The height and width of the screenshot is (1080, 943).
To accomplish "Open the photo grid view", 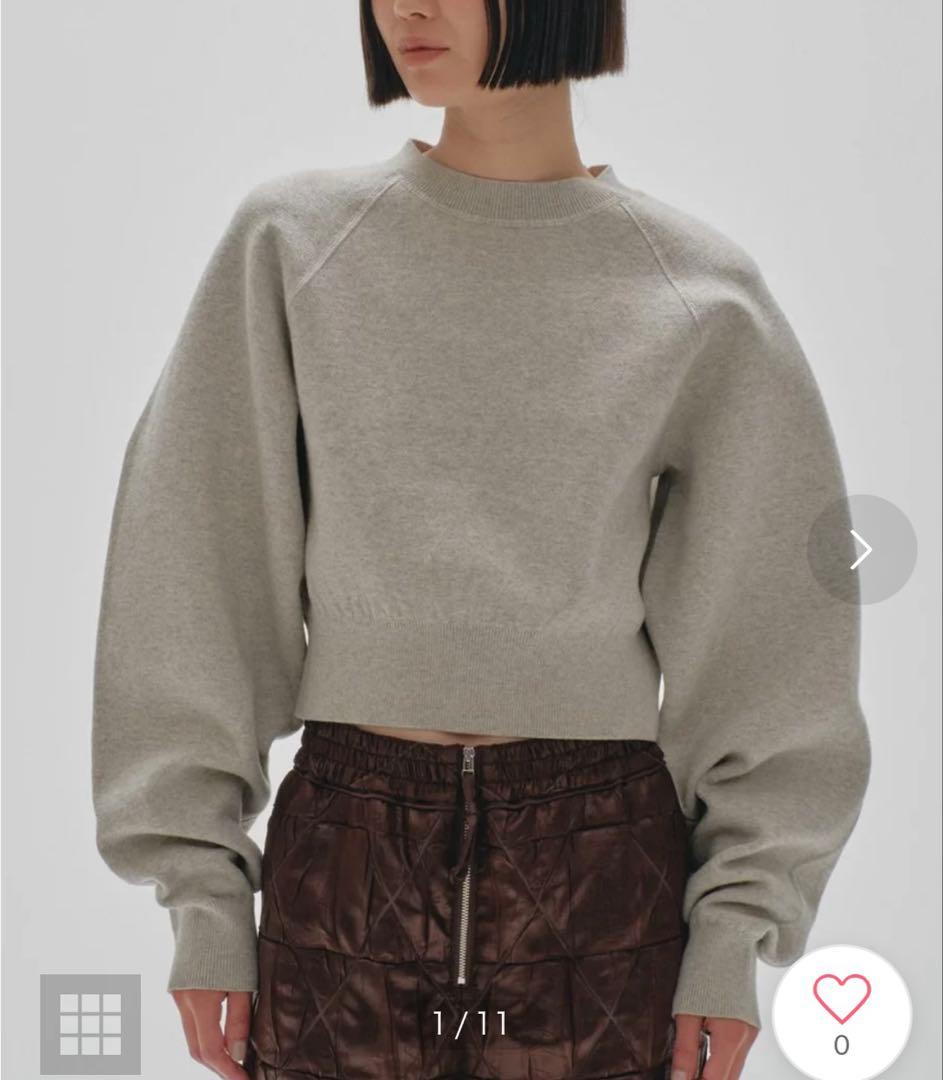I will (x=90, y=1023).
